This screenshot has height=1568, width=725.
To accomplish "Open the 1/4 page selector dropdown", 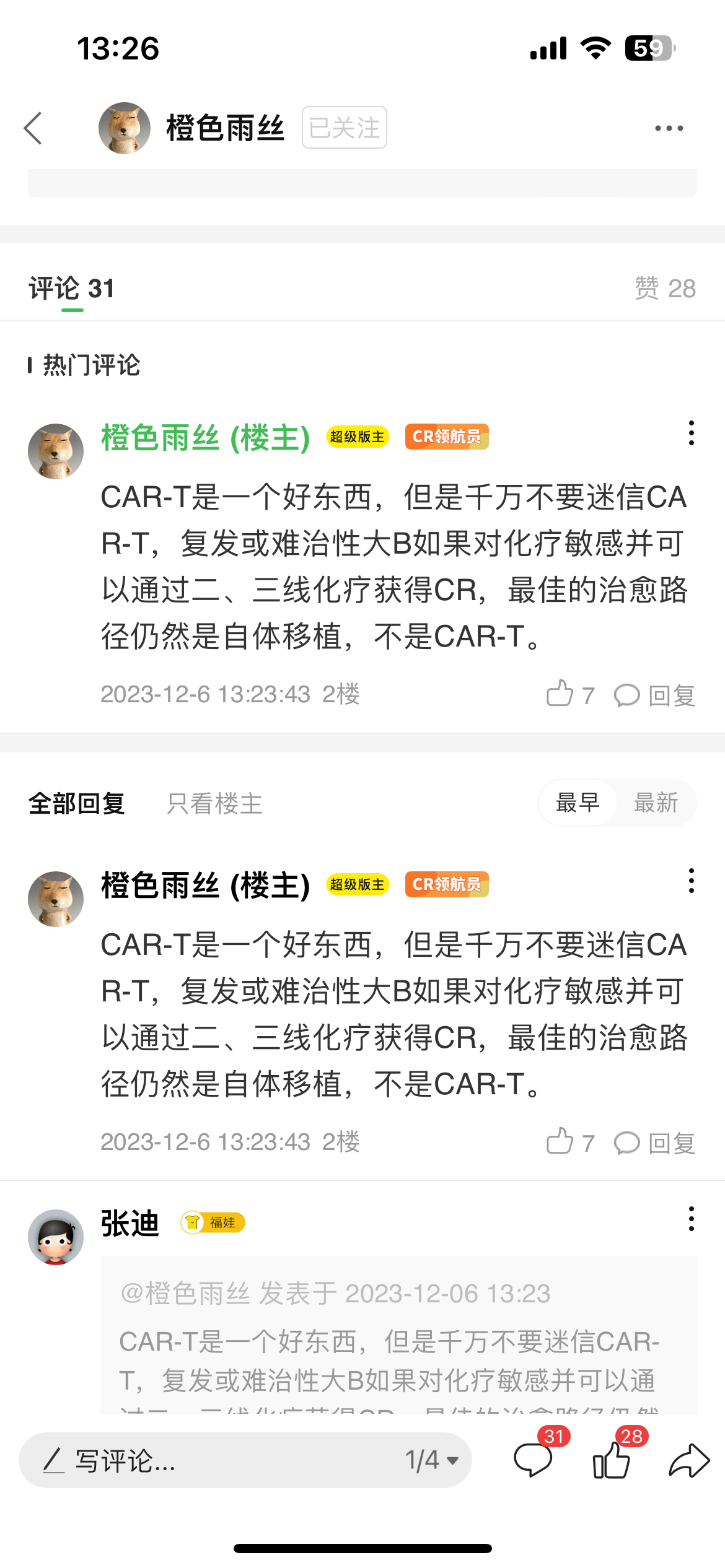I will coord(432,1460).
